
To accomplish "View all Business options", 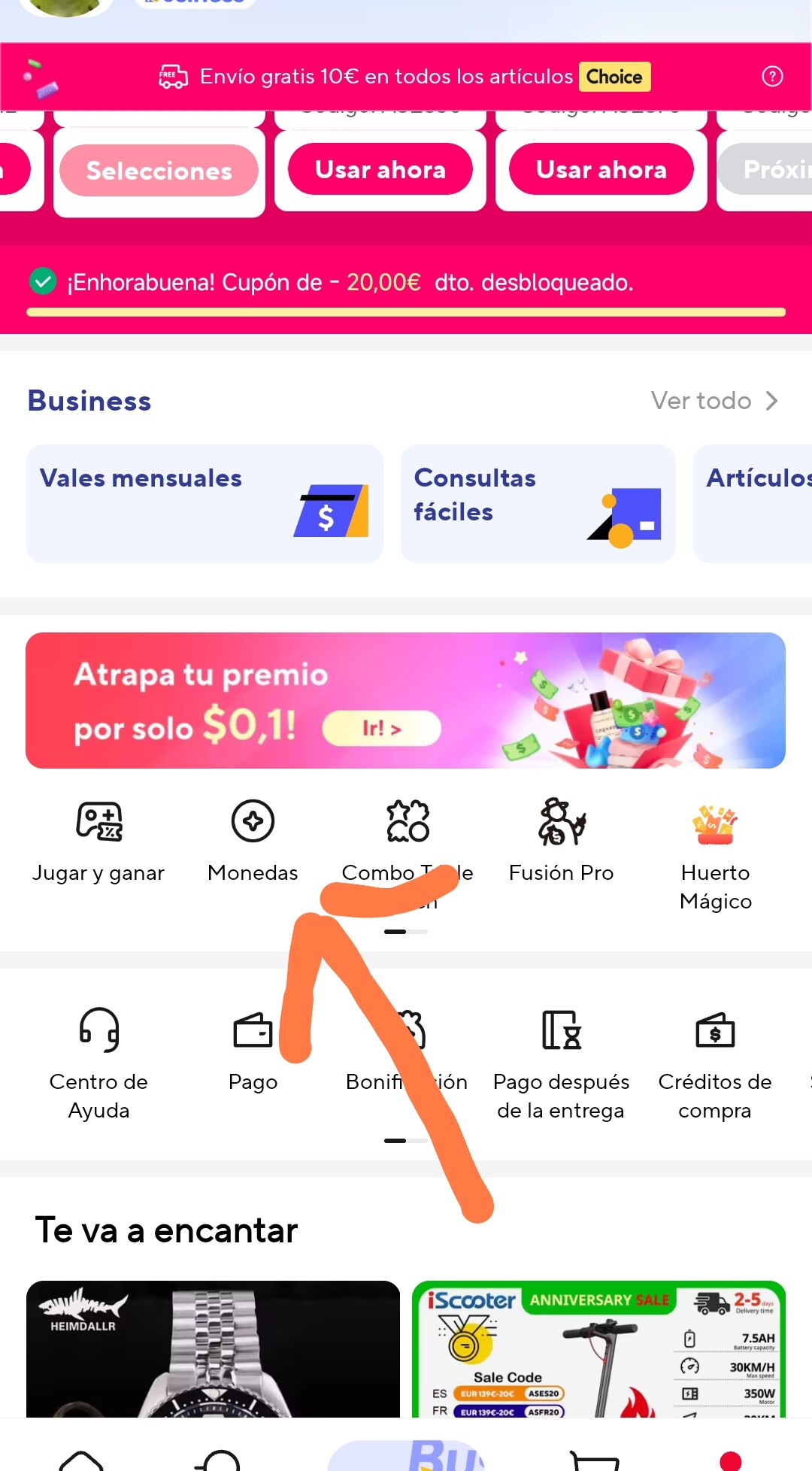I will (714, 401).
